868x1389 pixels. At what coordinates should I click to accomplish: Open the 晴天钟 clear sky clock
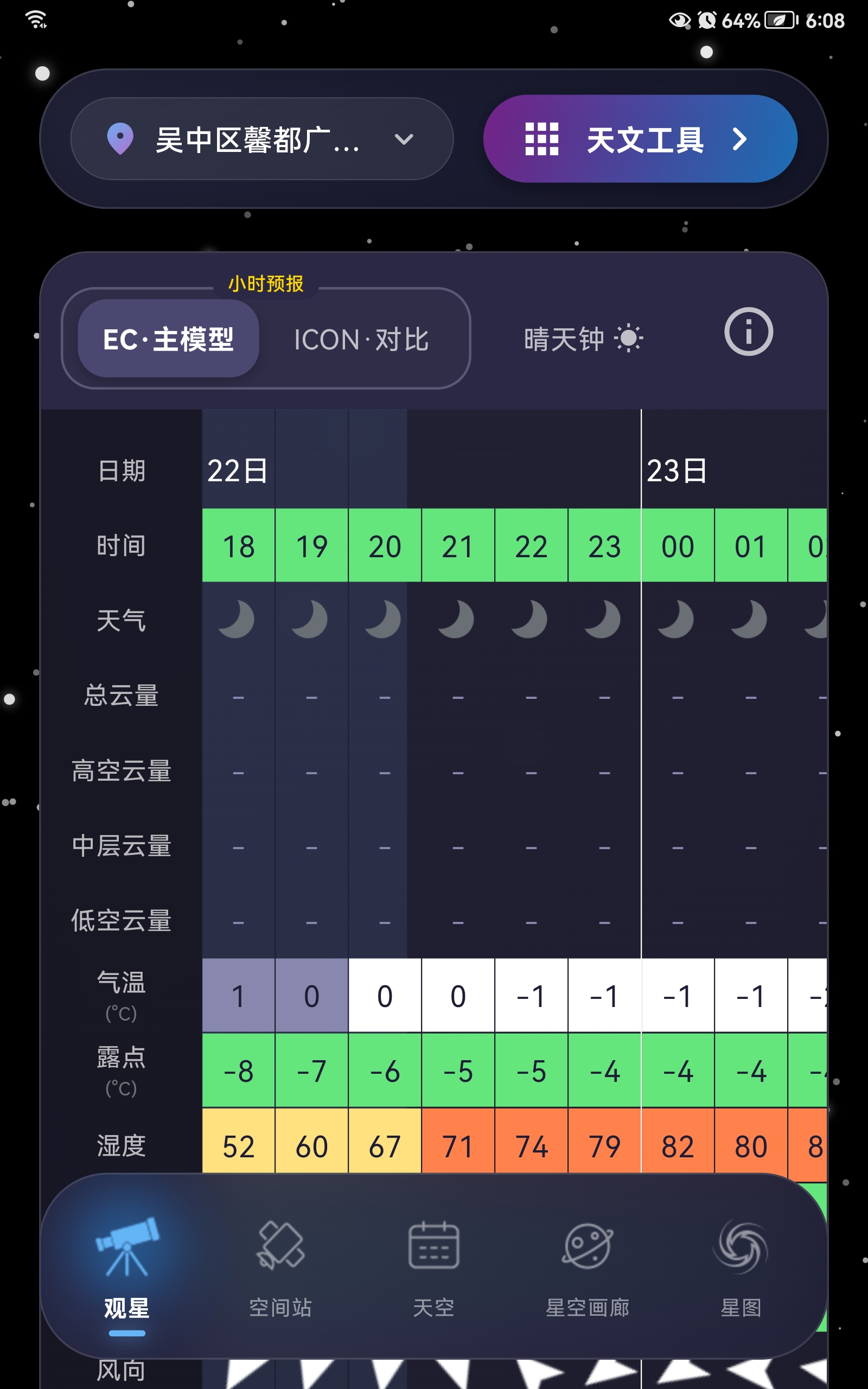[x=582, y=339]
